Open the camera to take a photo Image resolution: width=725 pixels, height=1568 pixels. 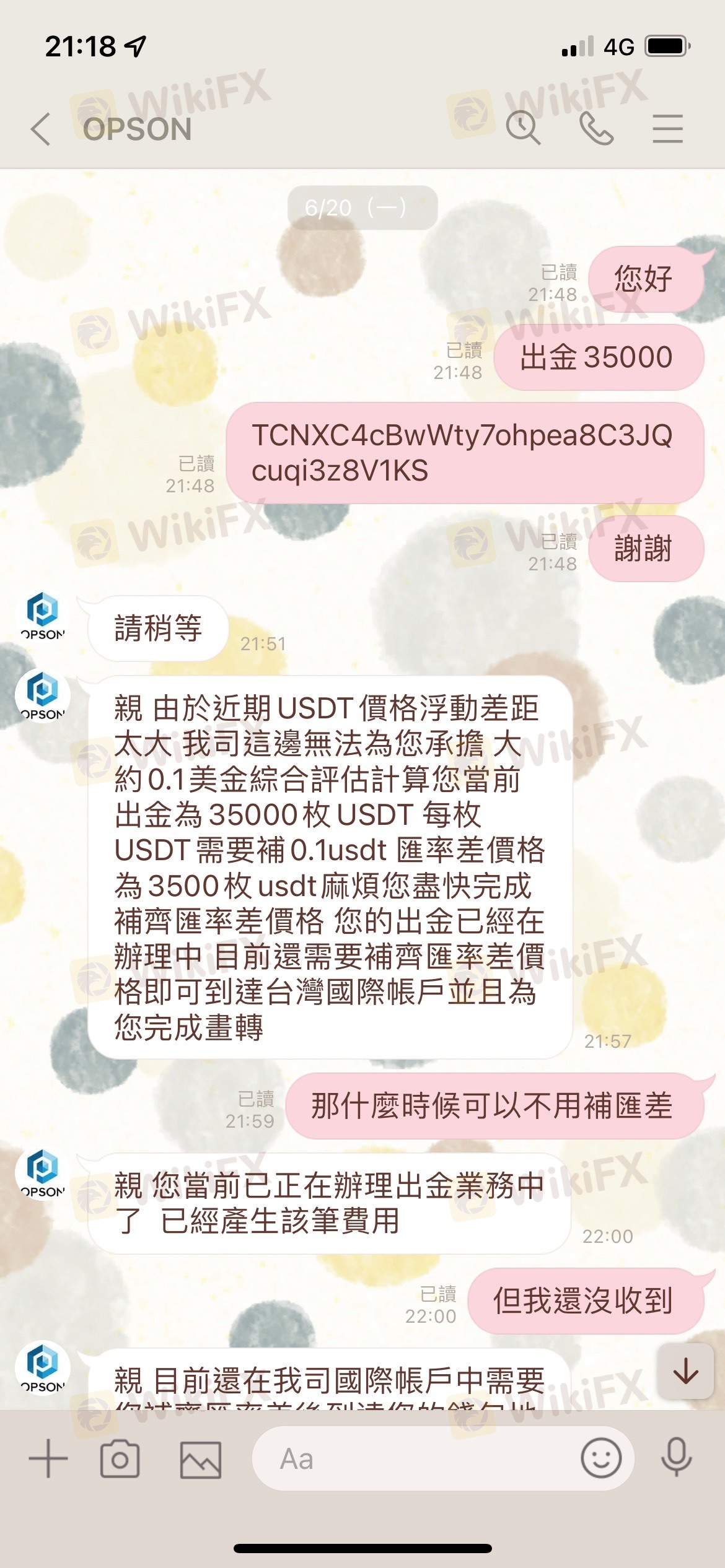click(120, 1458)
